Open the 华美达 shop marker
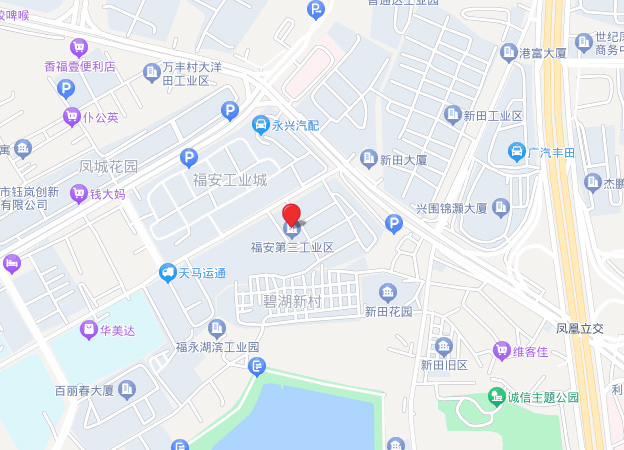The height and width of the screenshot is (450, 624). 89,328
